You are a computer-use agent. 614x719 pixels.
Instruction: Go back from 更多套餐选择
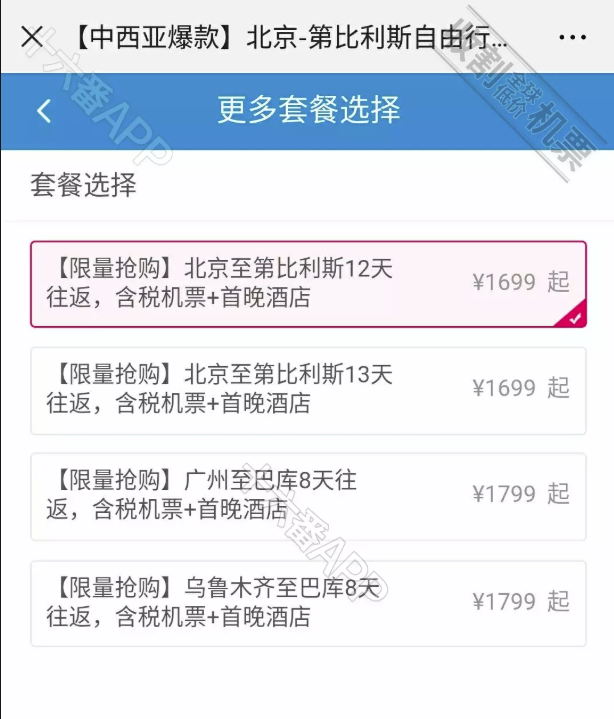(x=44, y=110)
